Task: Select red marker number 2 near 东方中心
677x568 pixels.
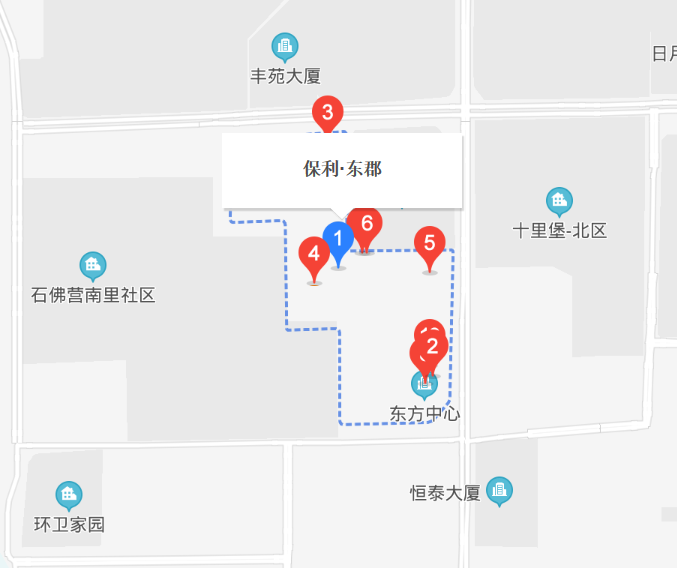Action: click(x=432, y=350)
